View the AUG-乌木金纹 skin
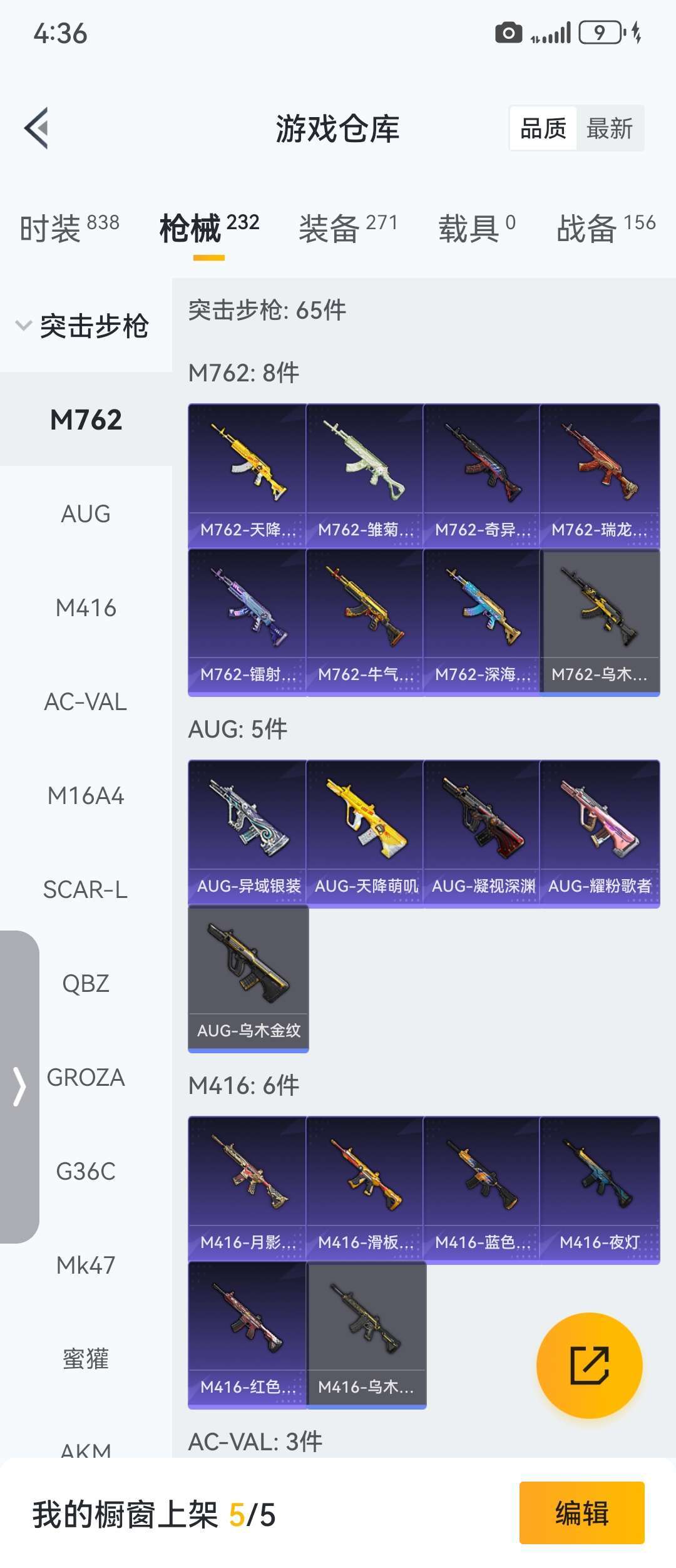Image resolution: width=676 pixels, height=1568 pixels. click(x=248, y=979)
